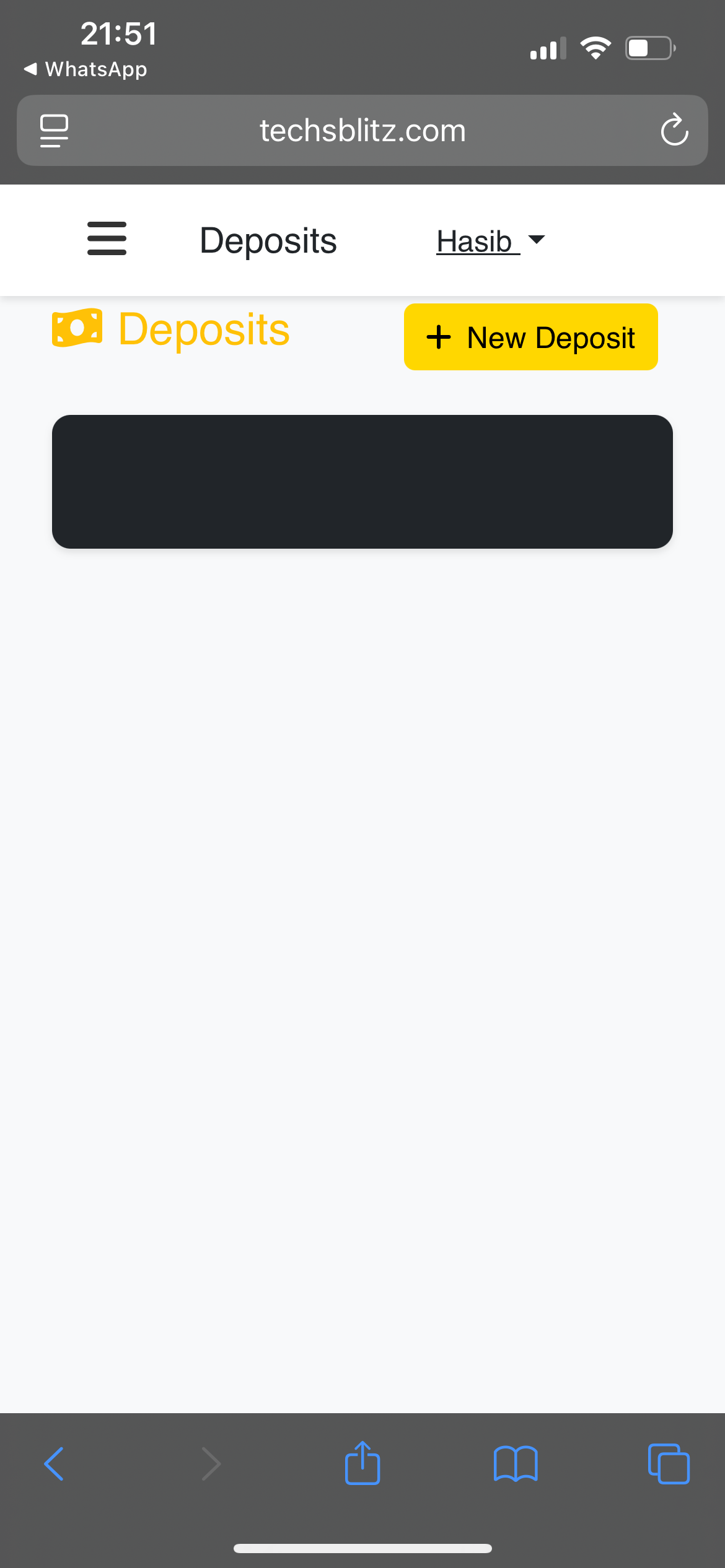Open Safari bookmarks
725x1568 pixels.
(516, 1464)
